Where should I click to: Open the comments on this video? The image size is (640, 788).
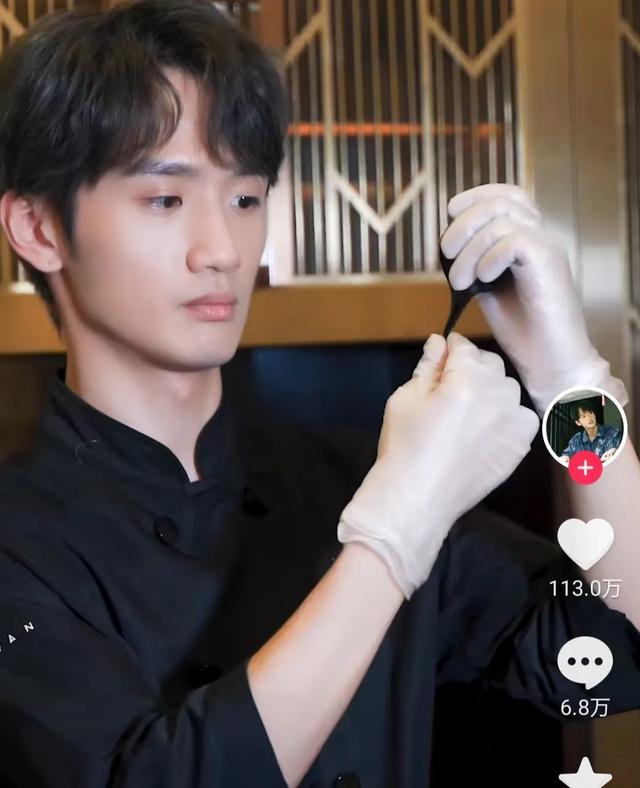585,662
